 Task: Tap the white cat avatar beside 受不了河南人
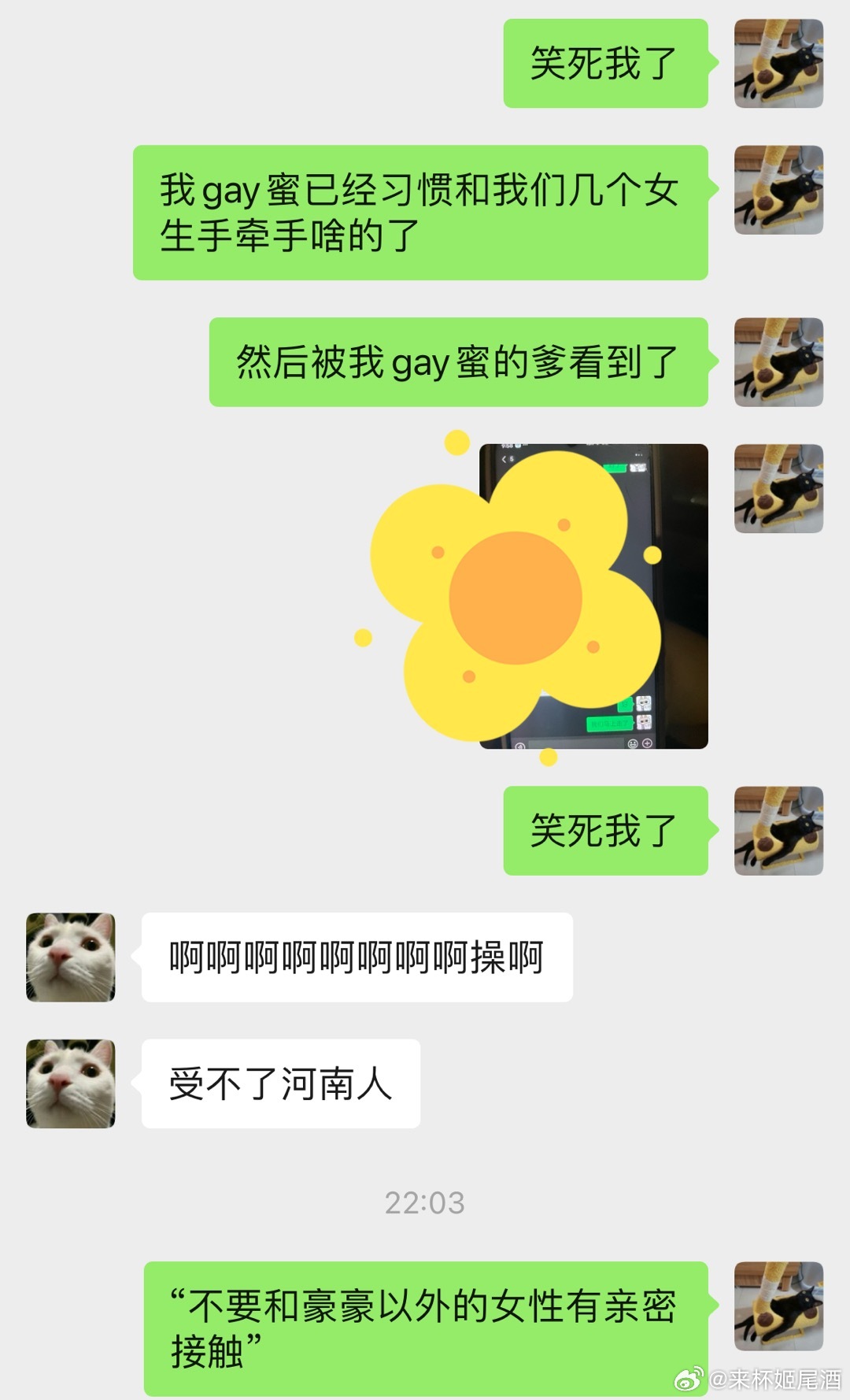tap(71, 1083)
